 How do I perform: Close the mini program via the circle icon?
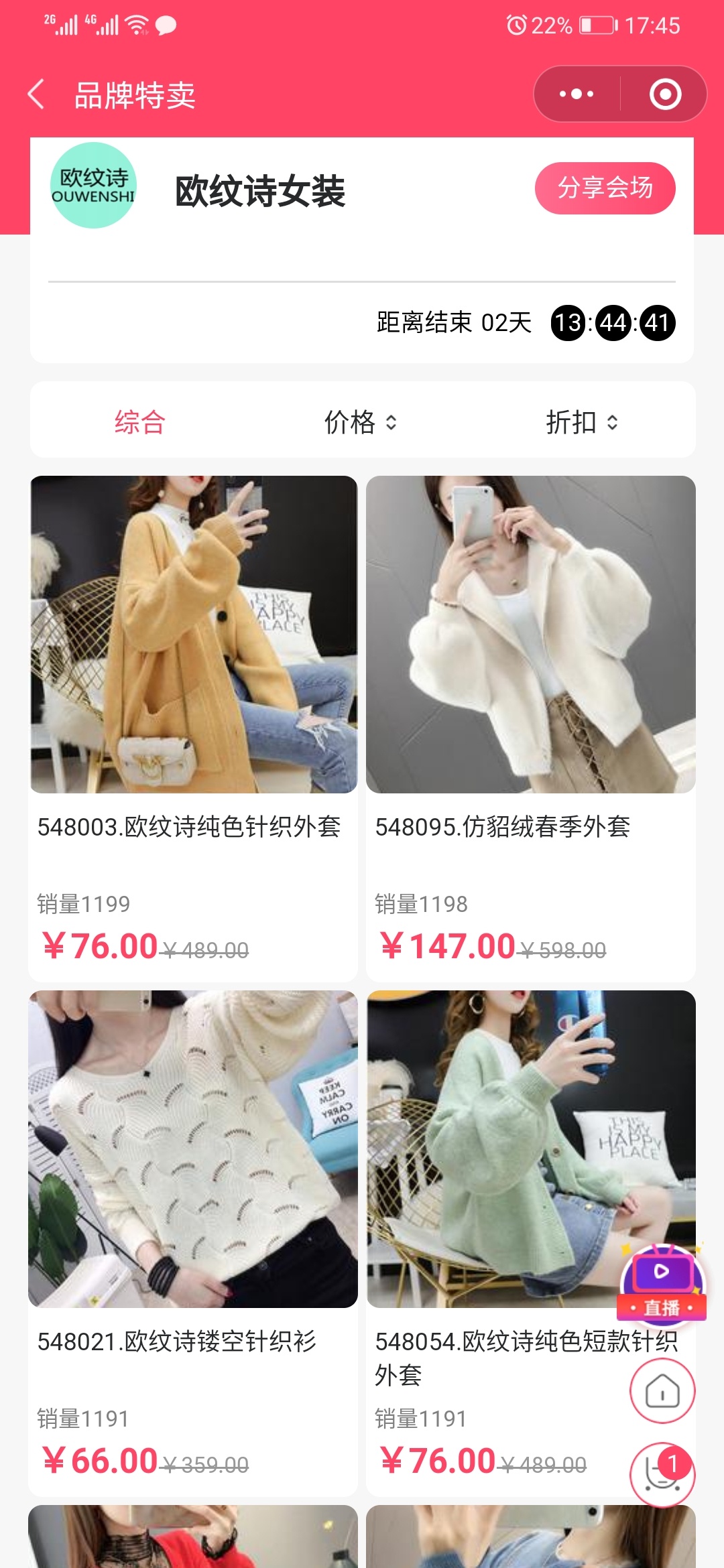coord(665,94)
